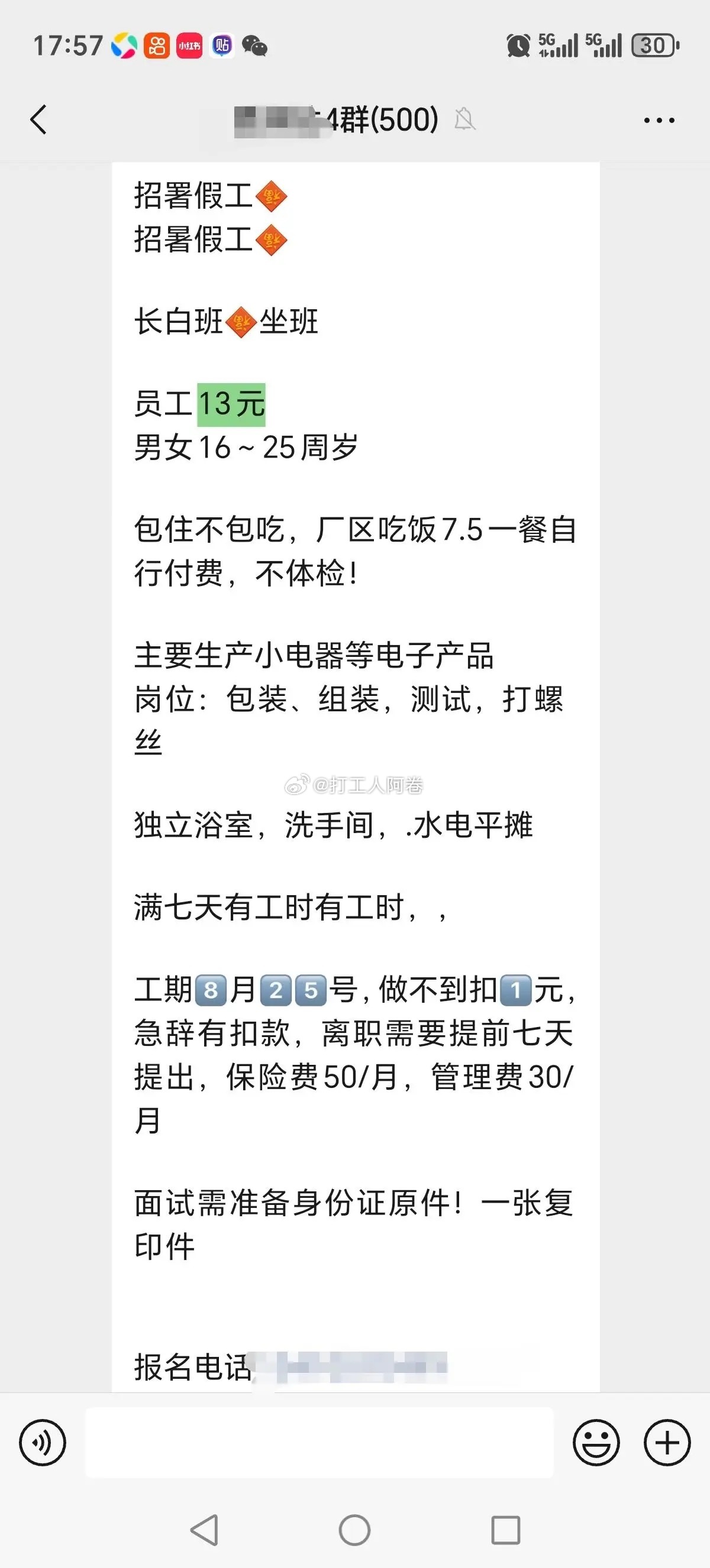Switch to voice message input
Image resolution: width=710 pixels, height=1568 pixels.
point(42,1443)
